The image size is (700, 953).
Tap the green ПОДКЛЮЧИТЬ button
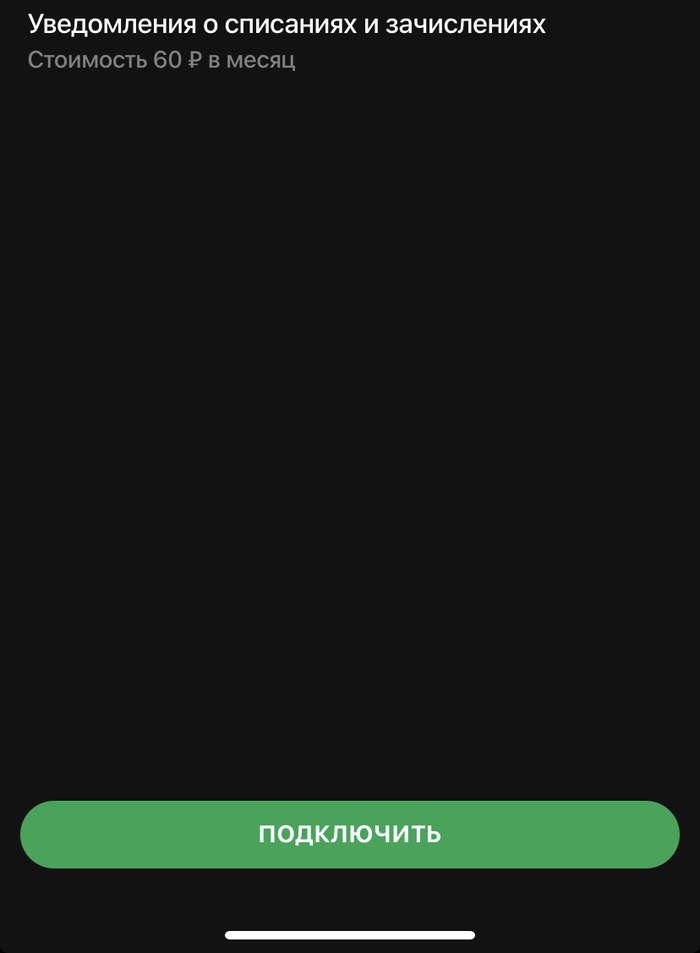tap(350, 834)
